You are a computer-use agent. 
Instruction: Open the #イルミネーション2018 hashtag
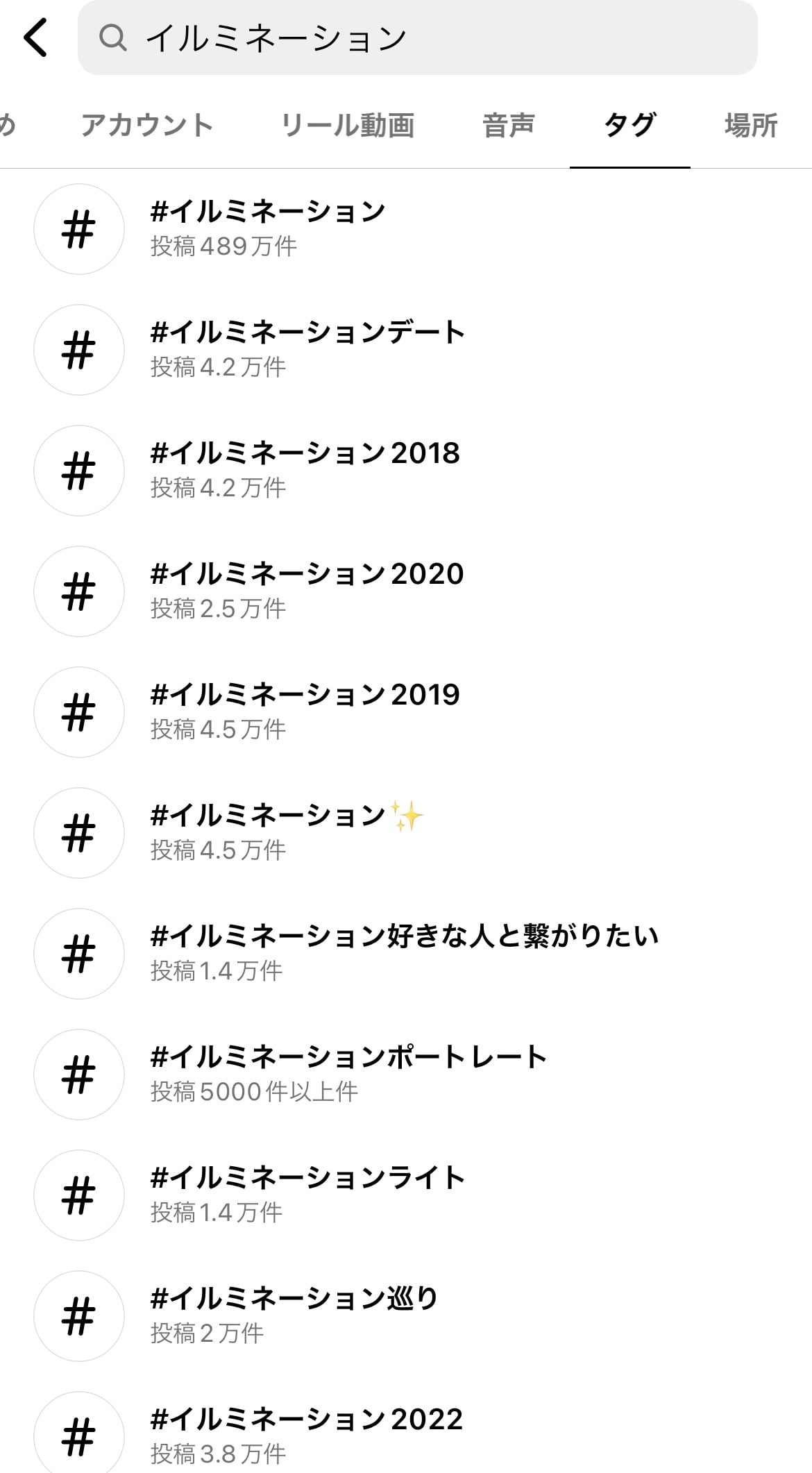pyautogui.click(x=305, y=470)
